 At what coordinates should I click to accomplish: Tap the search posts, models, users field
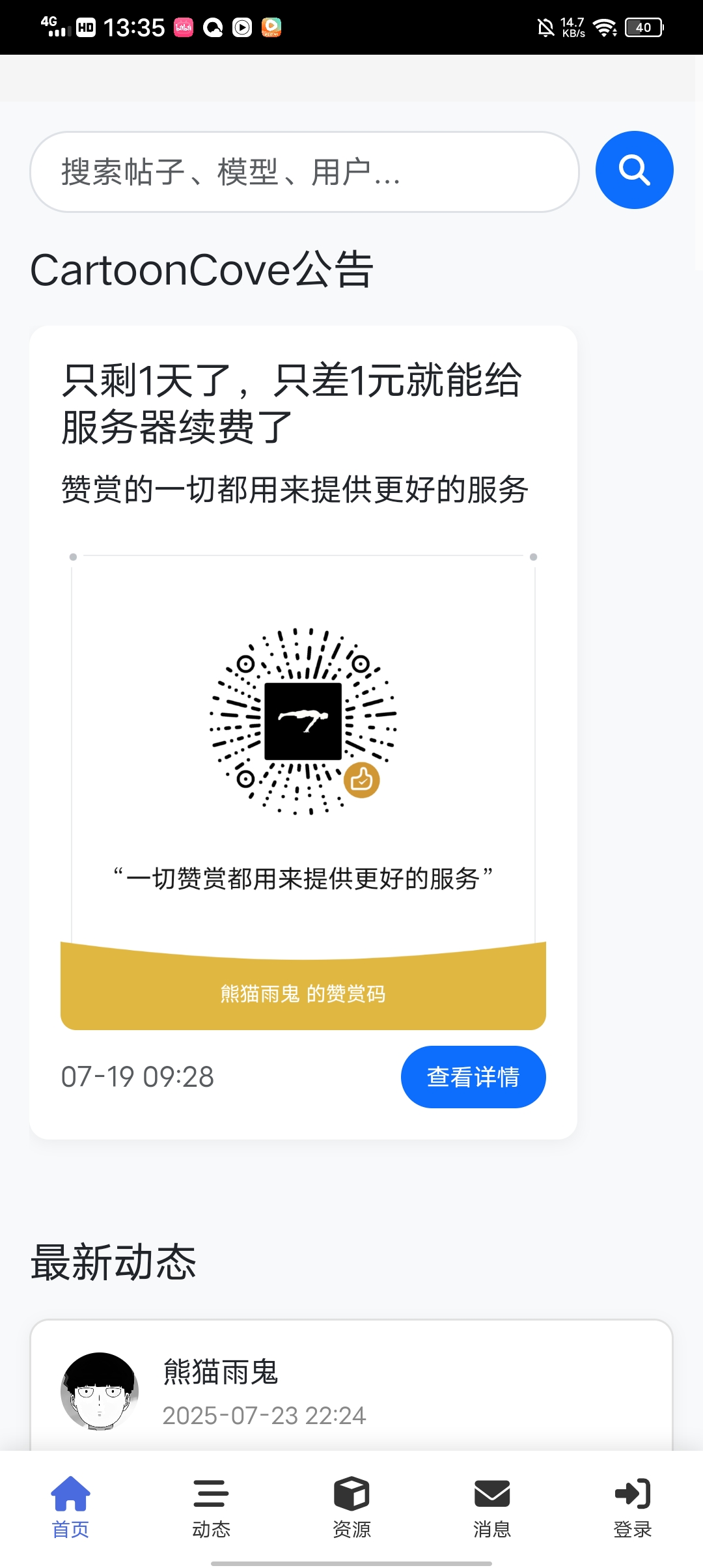304,172
